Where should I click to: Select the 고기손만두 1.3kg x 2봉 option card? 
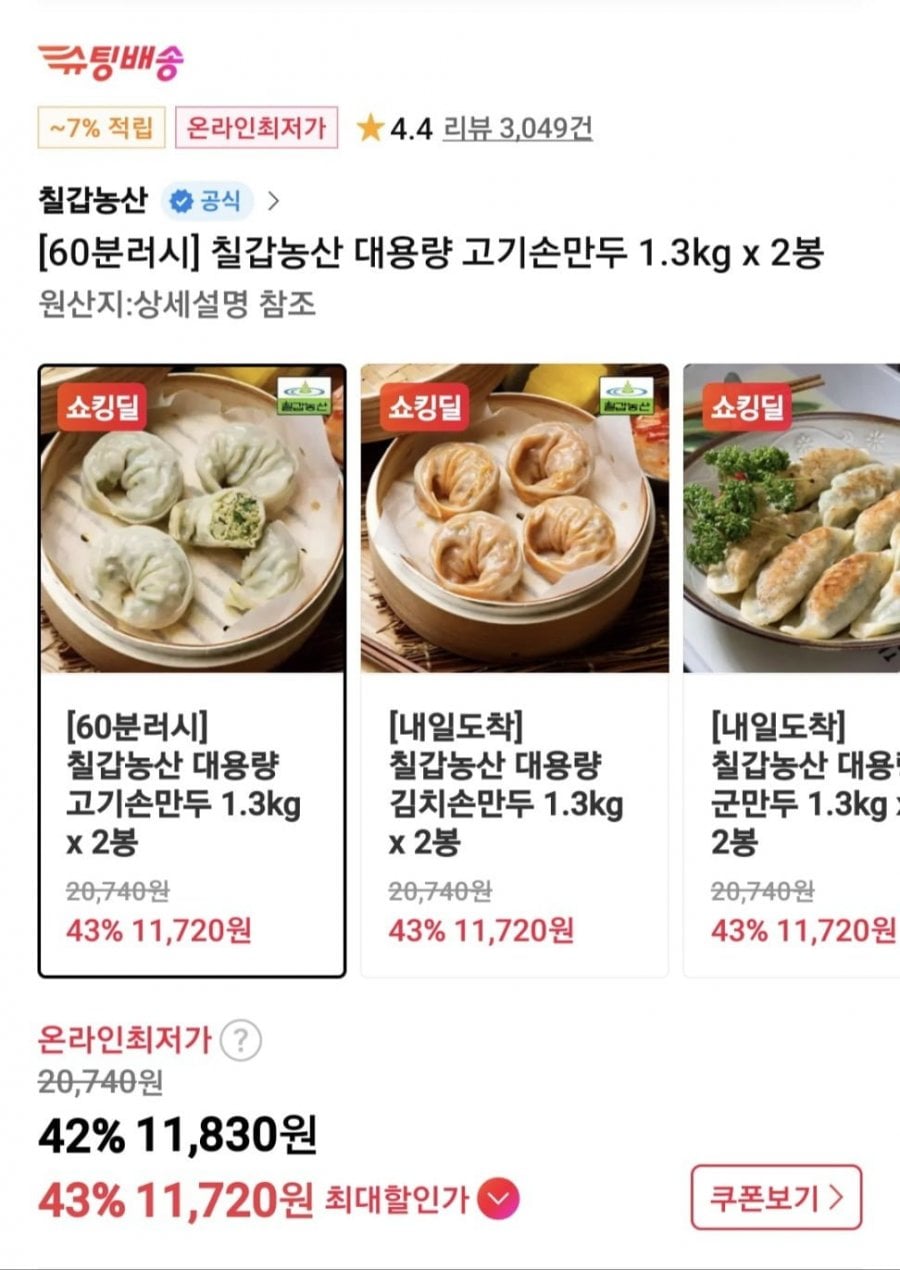click(192, 670)
